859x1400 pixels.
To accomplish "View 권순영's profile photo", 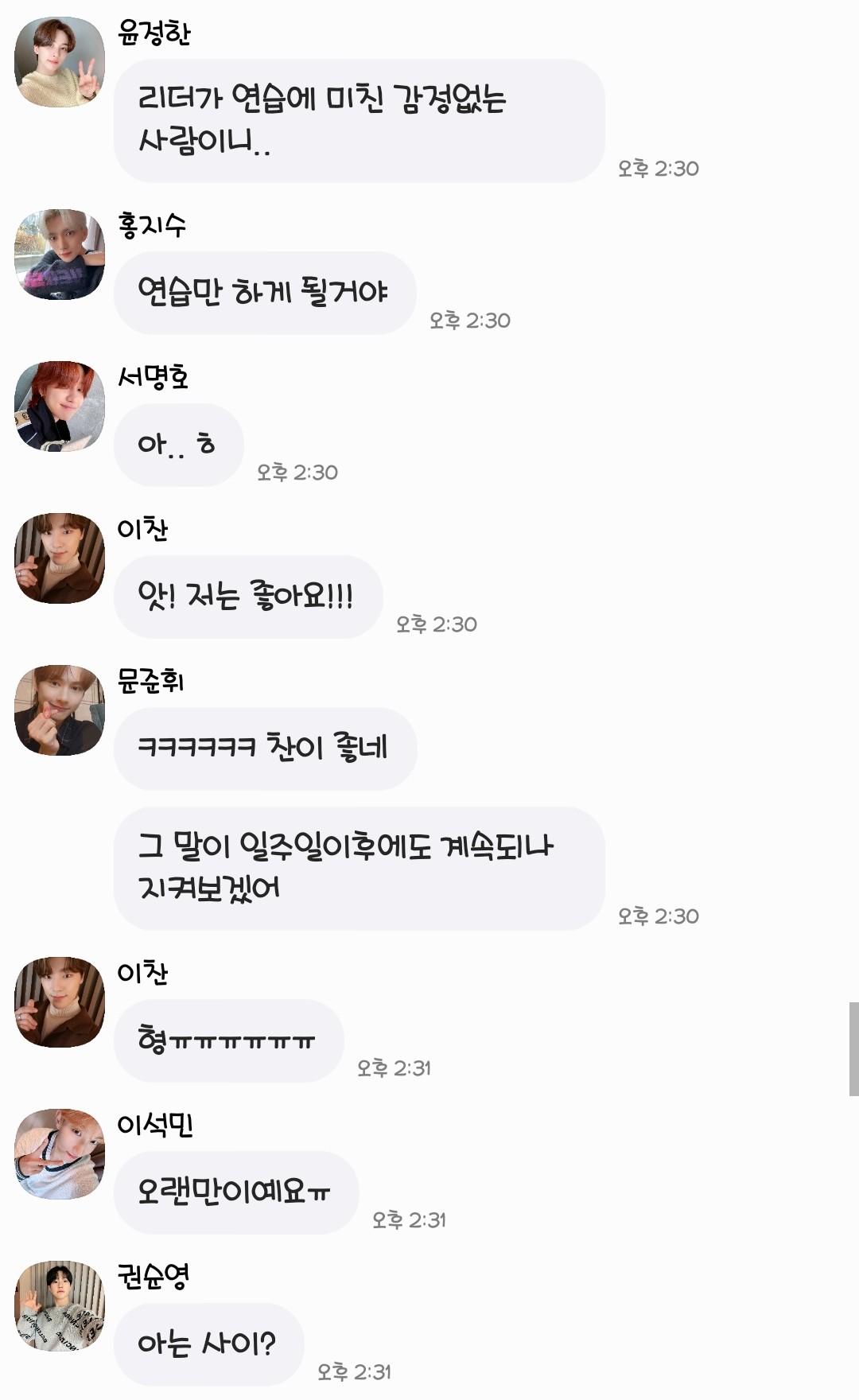I will click(x=60, y=1306).
